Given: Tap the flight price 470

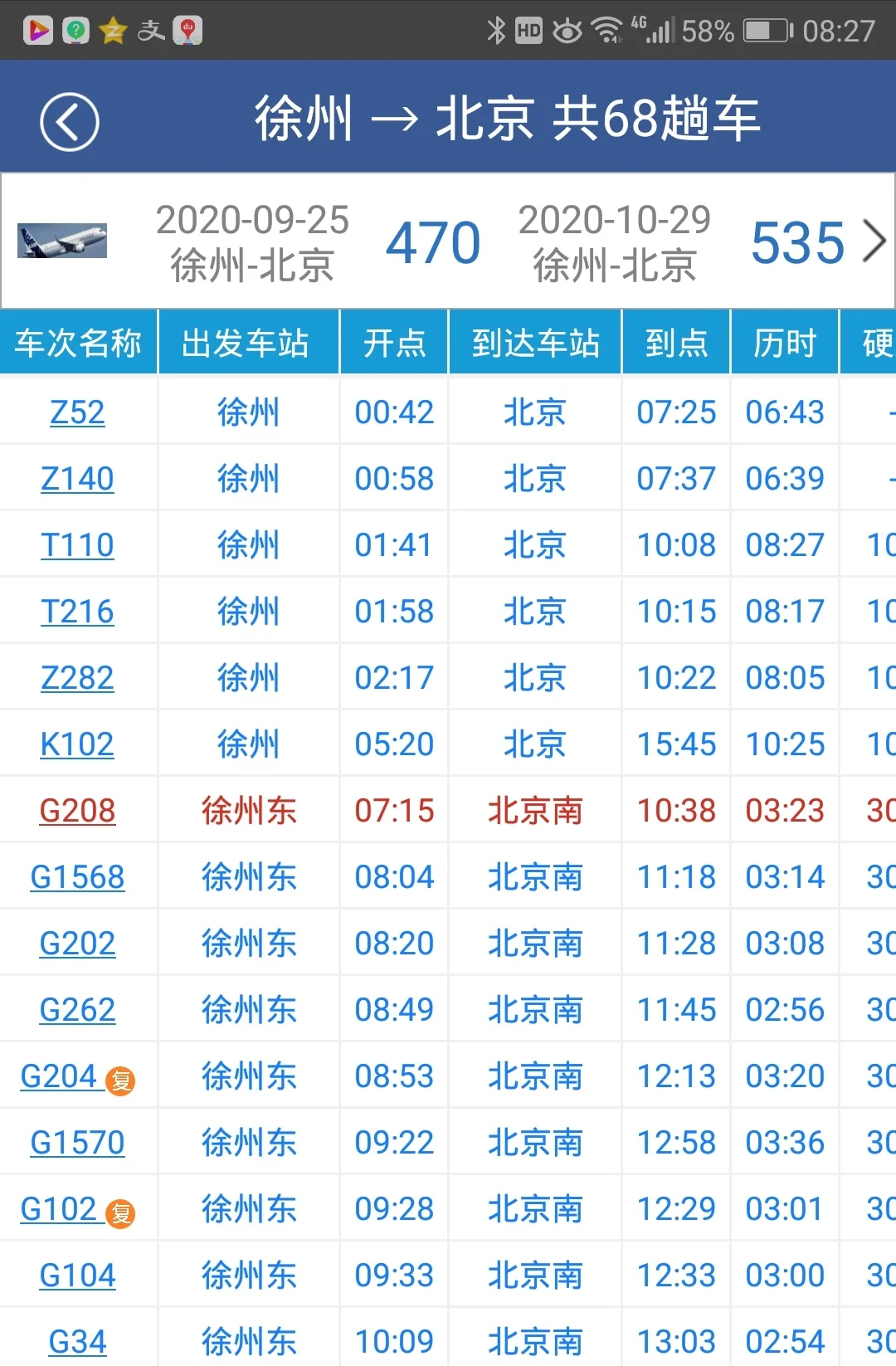Looking at the screenshot, I should tap(432, 241).
